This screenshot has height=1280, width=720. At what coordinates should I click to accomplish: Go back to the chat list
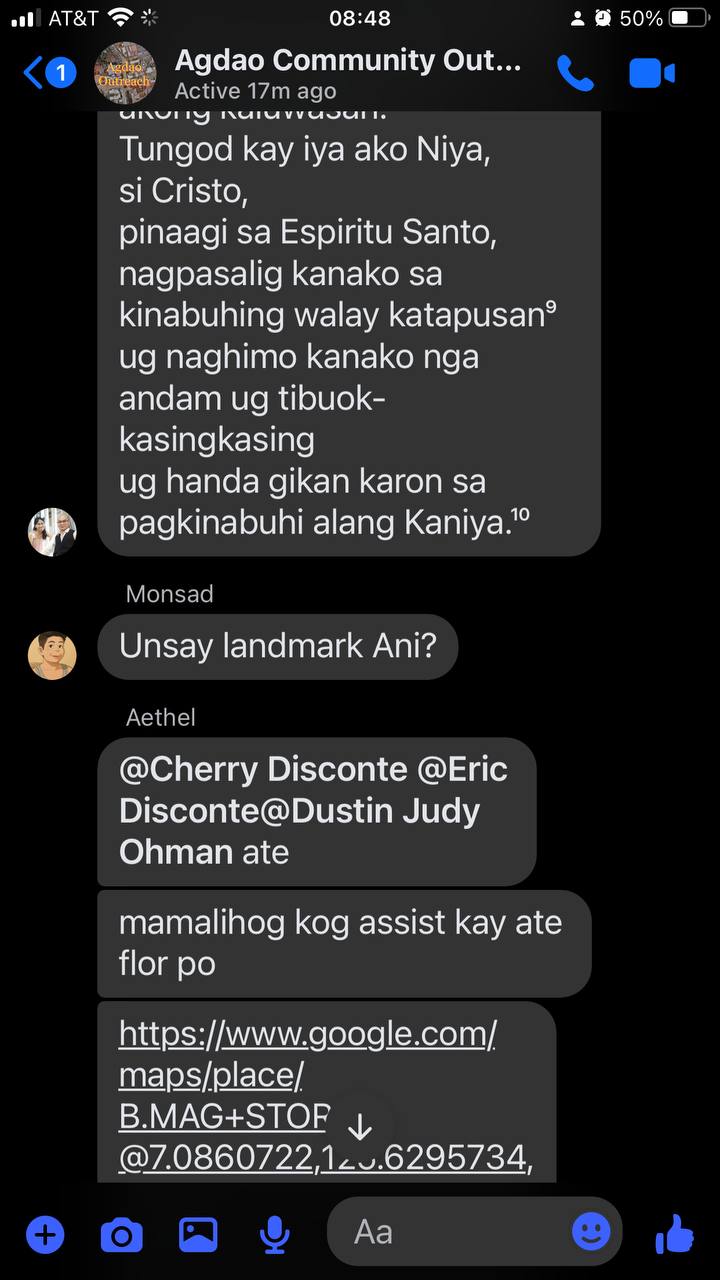click(x=36, y=73)
